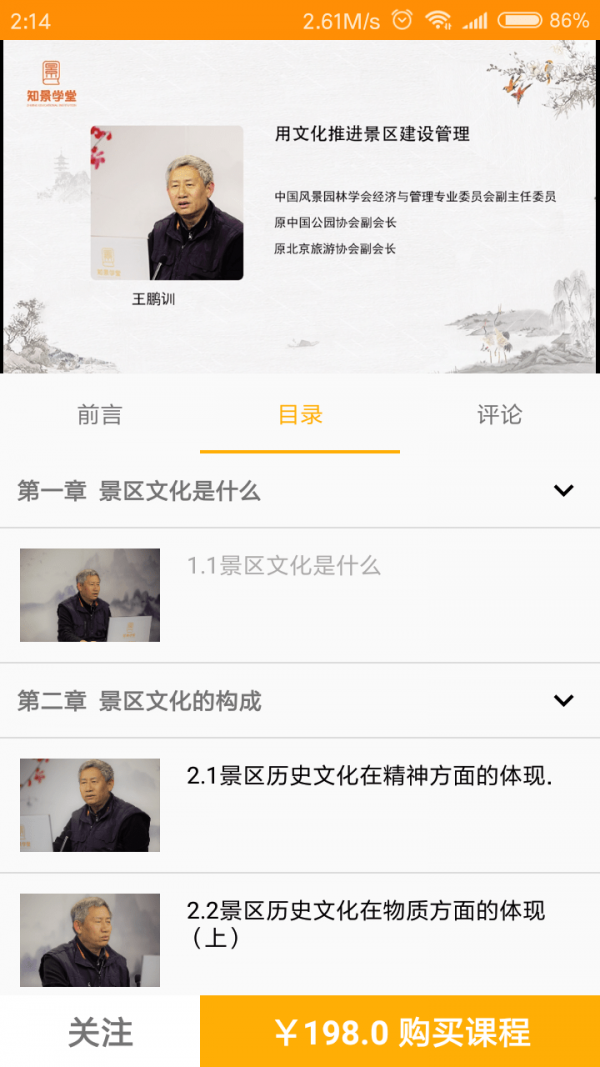Tap the course video banner of 王鹏训
600x1067 pixels.
300,207
